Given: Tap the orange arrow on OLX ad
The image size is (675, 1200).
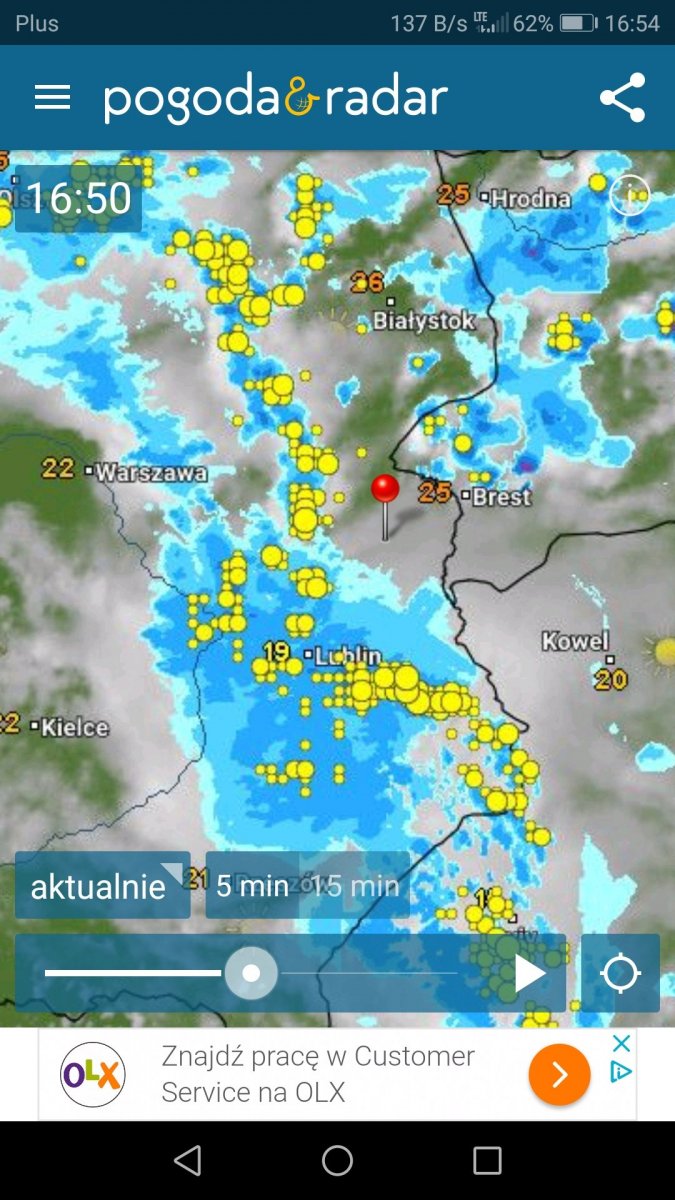Looking at the screenshot, I should click(x=559, y=1075).
